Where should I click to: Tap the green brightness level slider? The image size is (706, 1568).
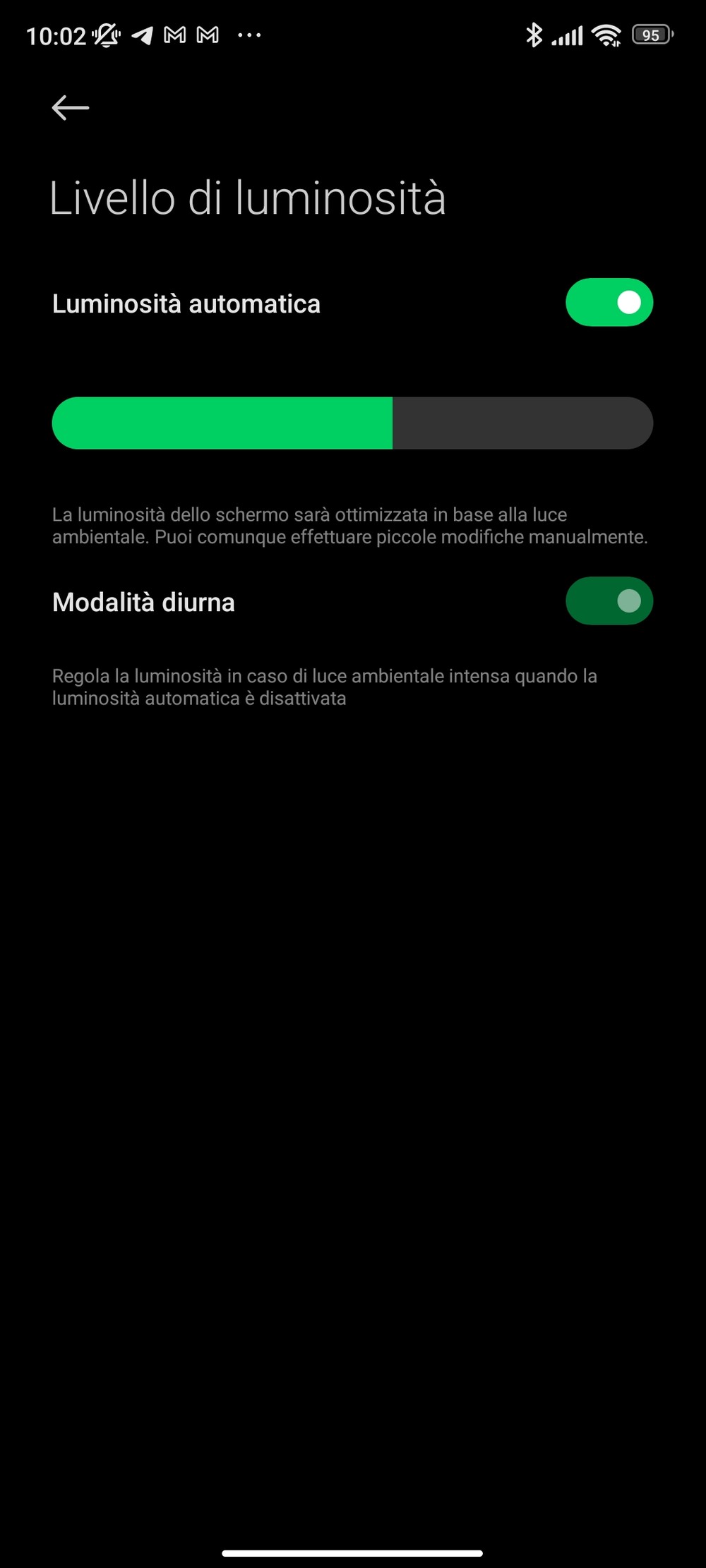click(352, 423)
